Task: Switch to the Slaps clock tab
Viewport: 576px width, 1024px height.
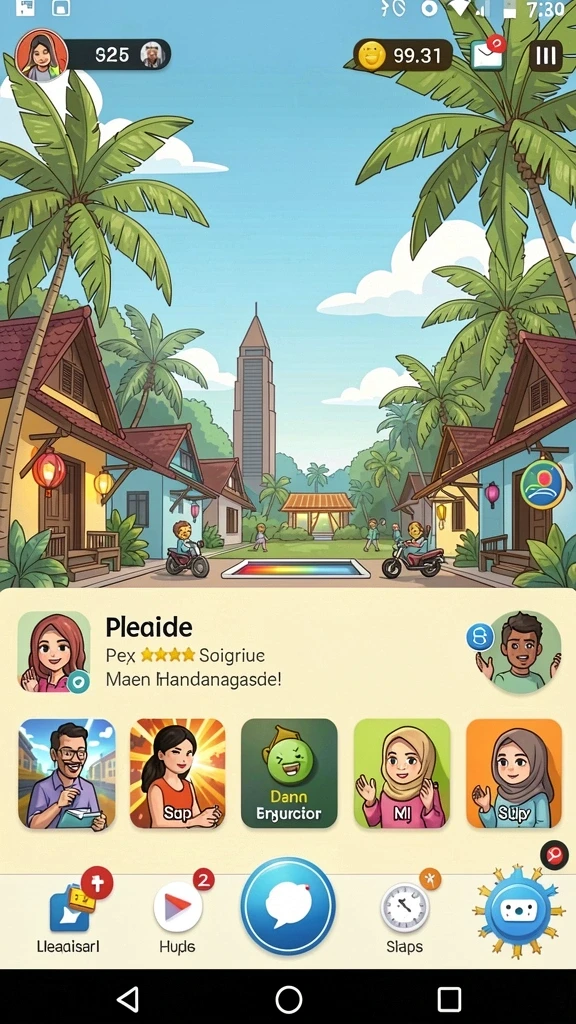Action: pos(404,916)
